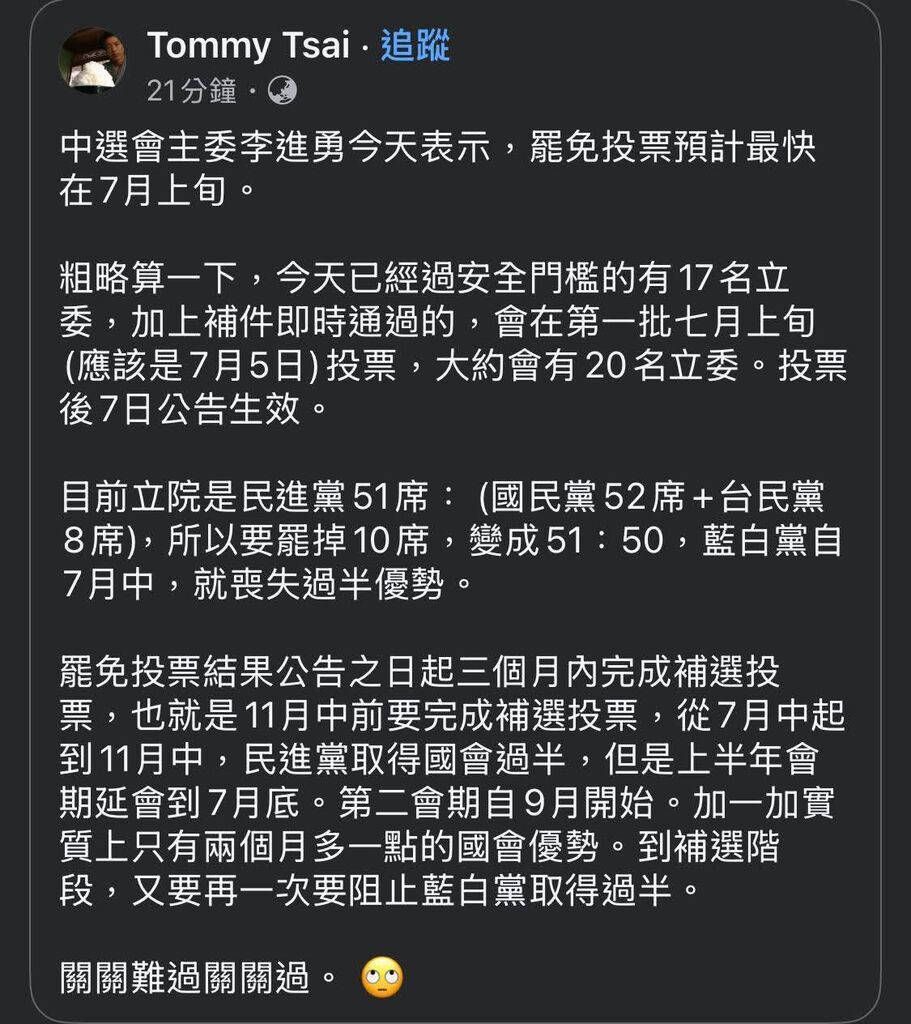This screenshot has height=1024, width=911.
Task: Follow Tommy Tsai via the 追蹤 link
Action: pyautogui.click(x=415, y=46)
